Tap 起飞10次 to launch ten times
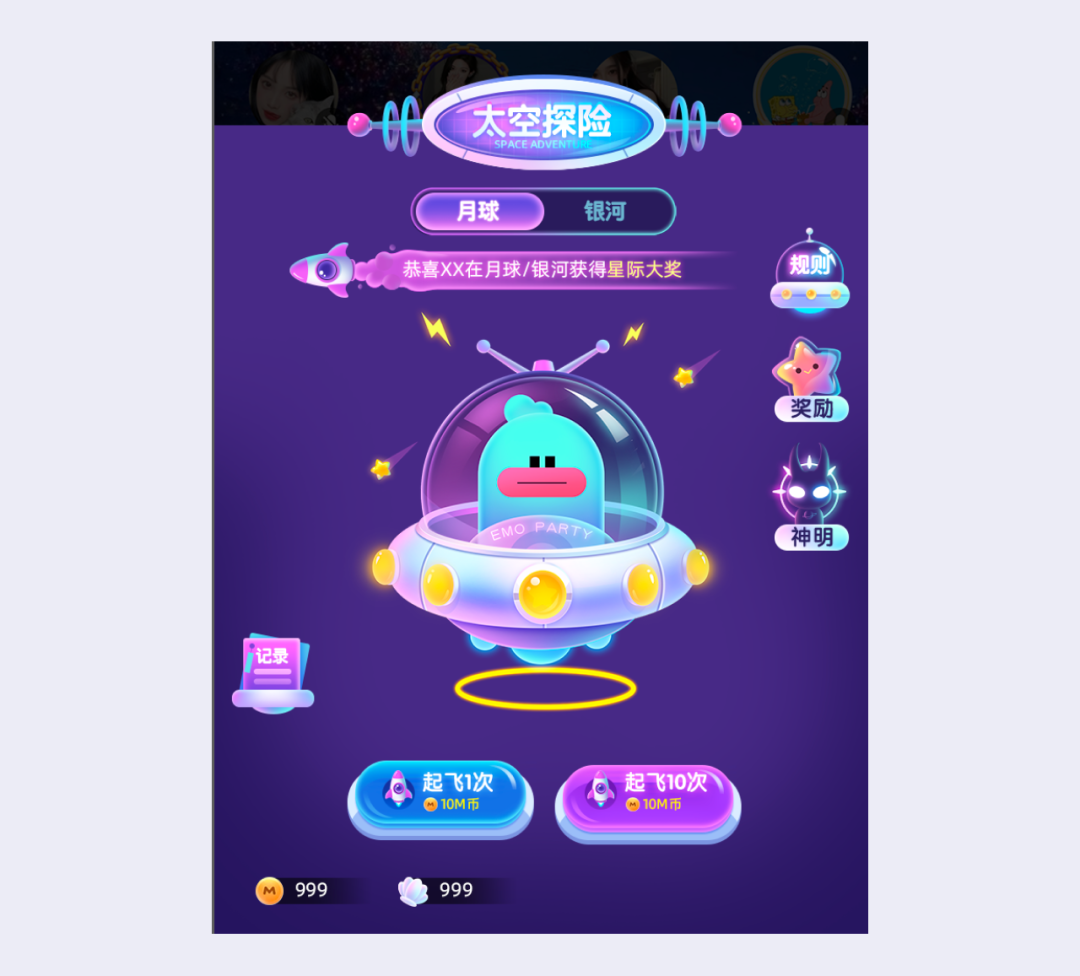 coord(648,793)
